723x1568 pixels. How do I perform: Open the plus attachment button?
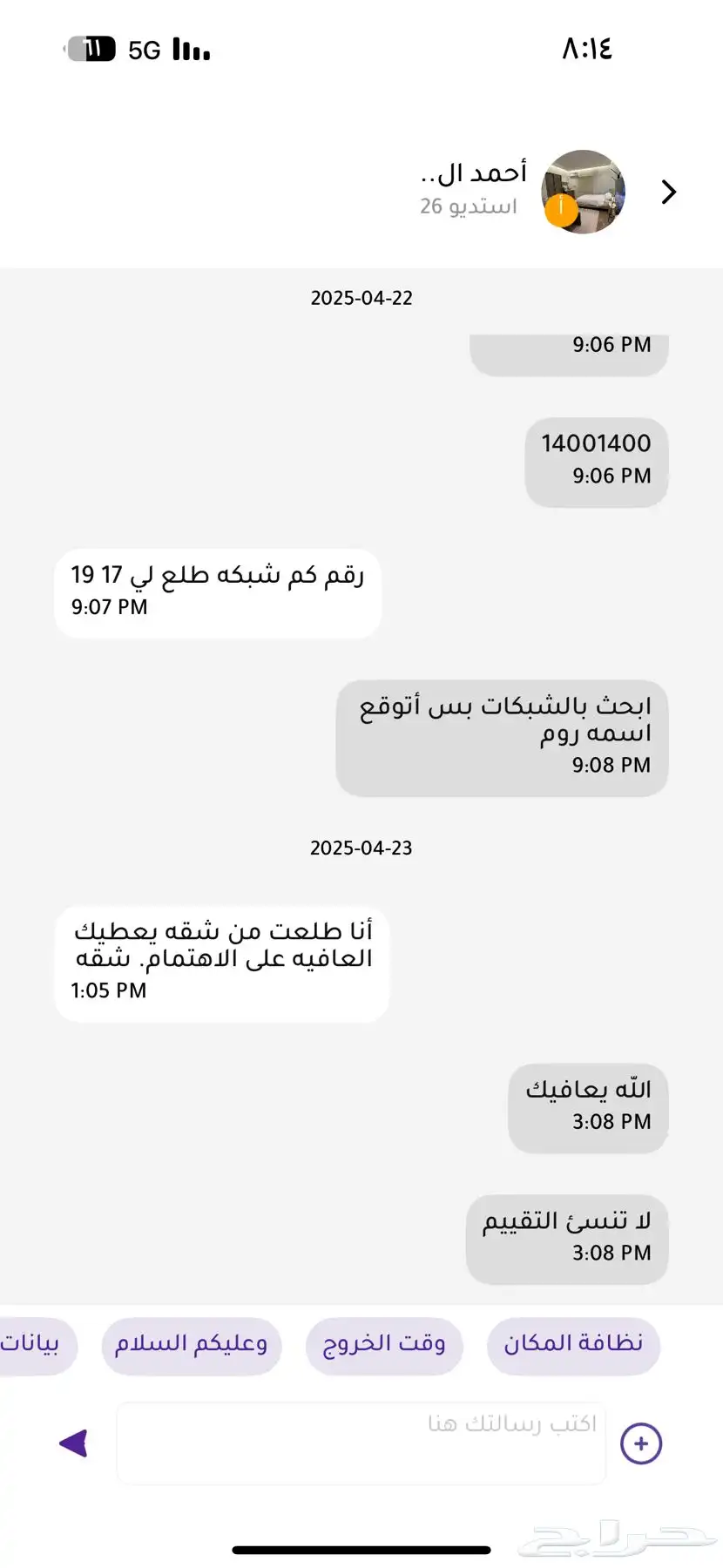point(641,1443)
